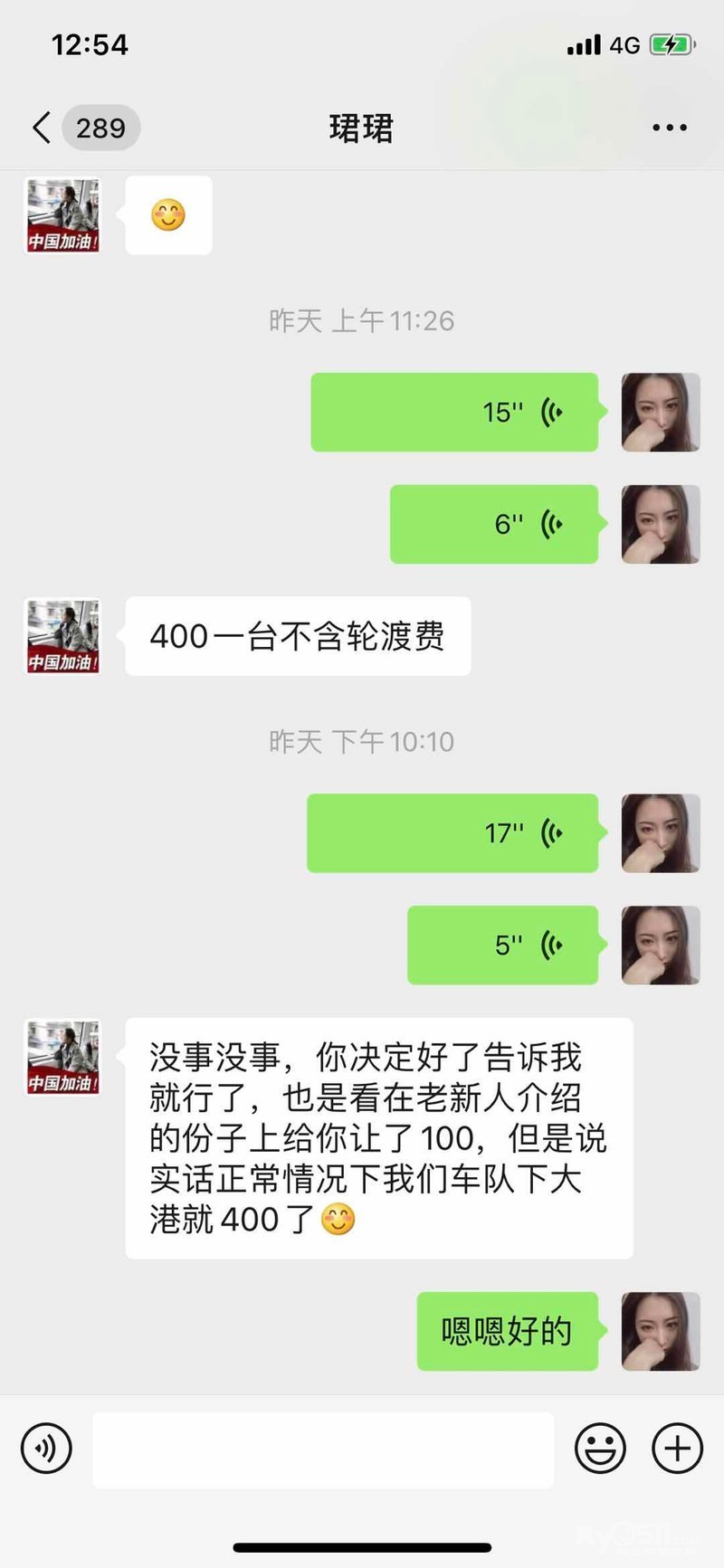Open the emoji picker
Screen dimensions: 724x1568
click(x=600, y=1449)
